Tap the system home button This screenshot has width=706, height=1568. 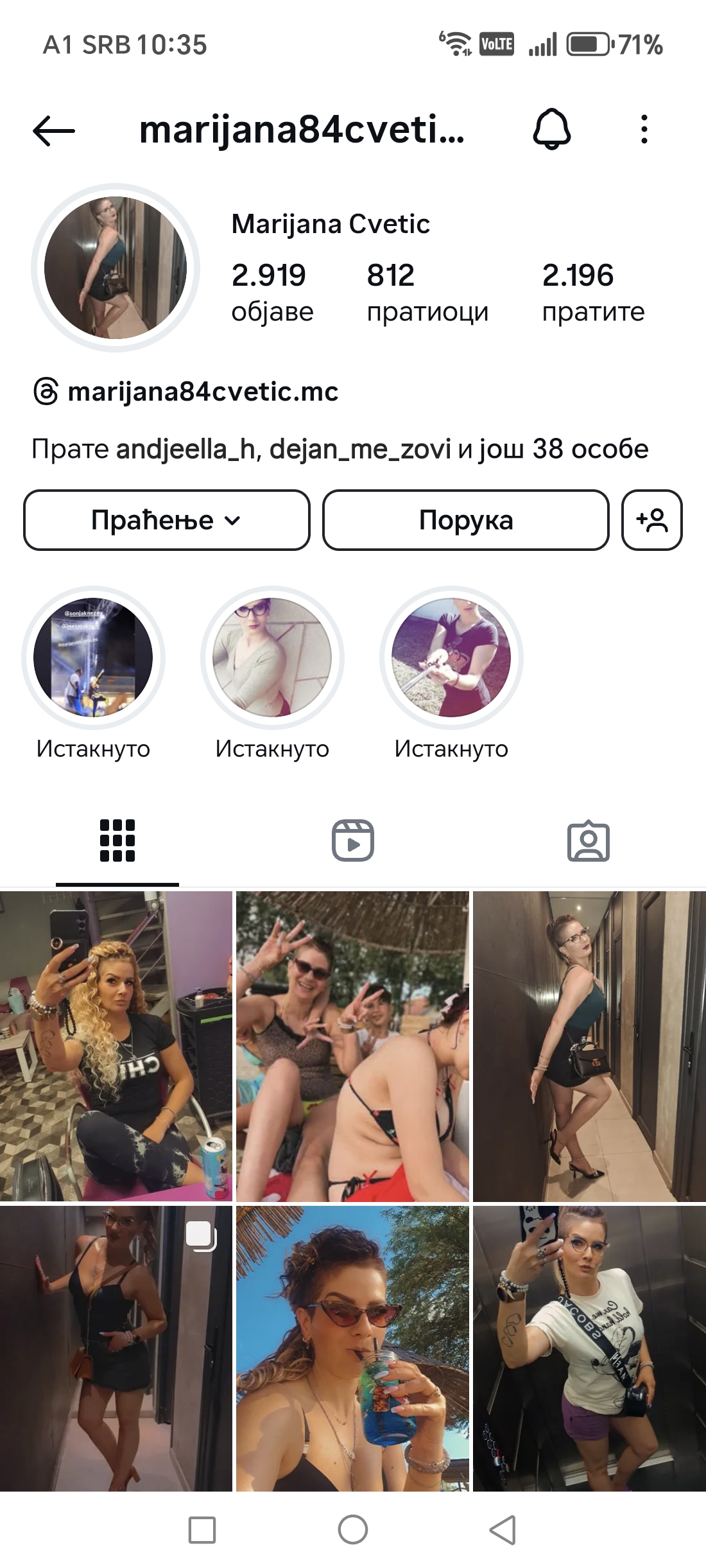(353, 1529)
